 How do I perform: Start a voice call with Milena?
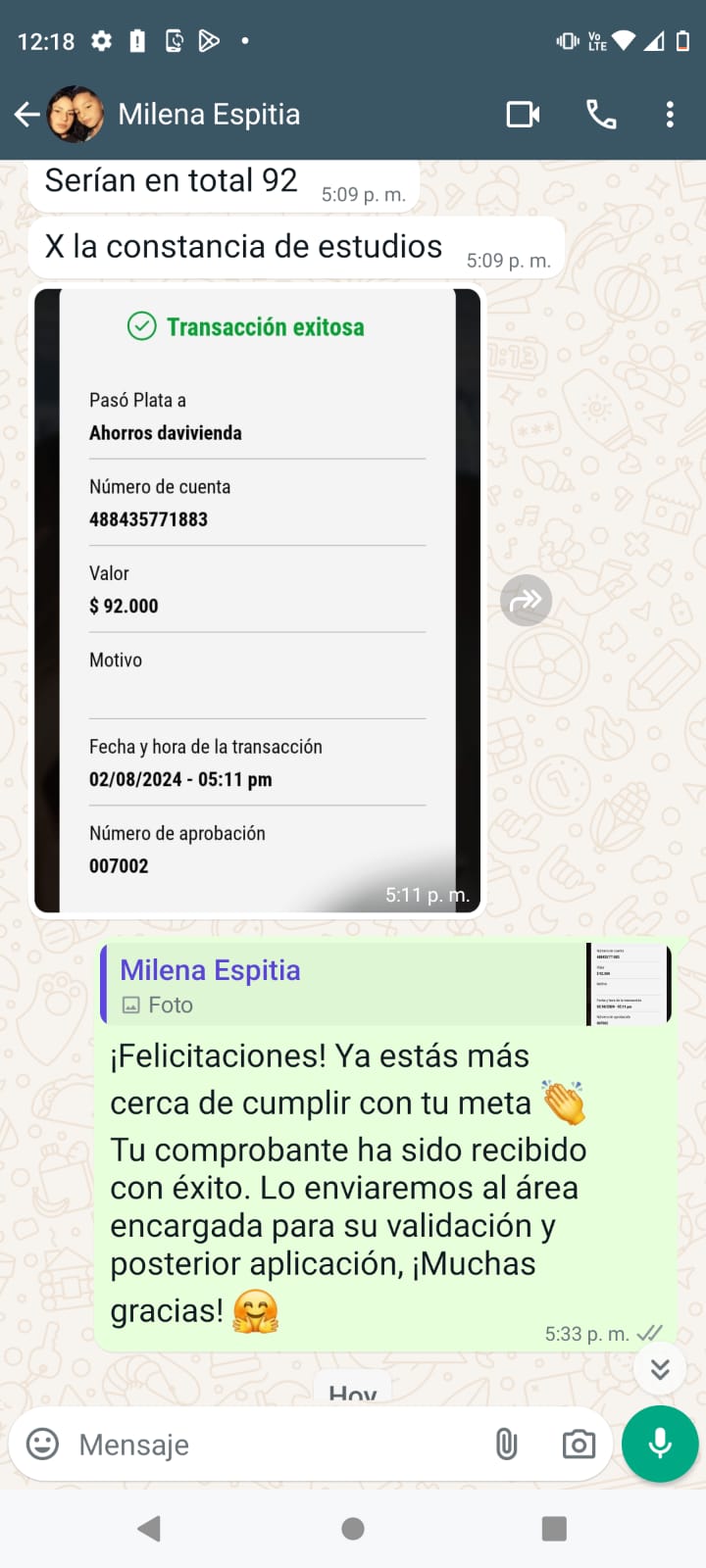pos(601,115)
